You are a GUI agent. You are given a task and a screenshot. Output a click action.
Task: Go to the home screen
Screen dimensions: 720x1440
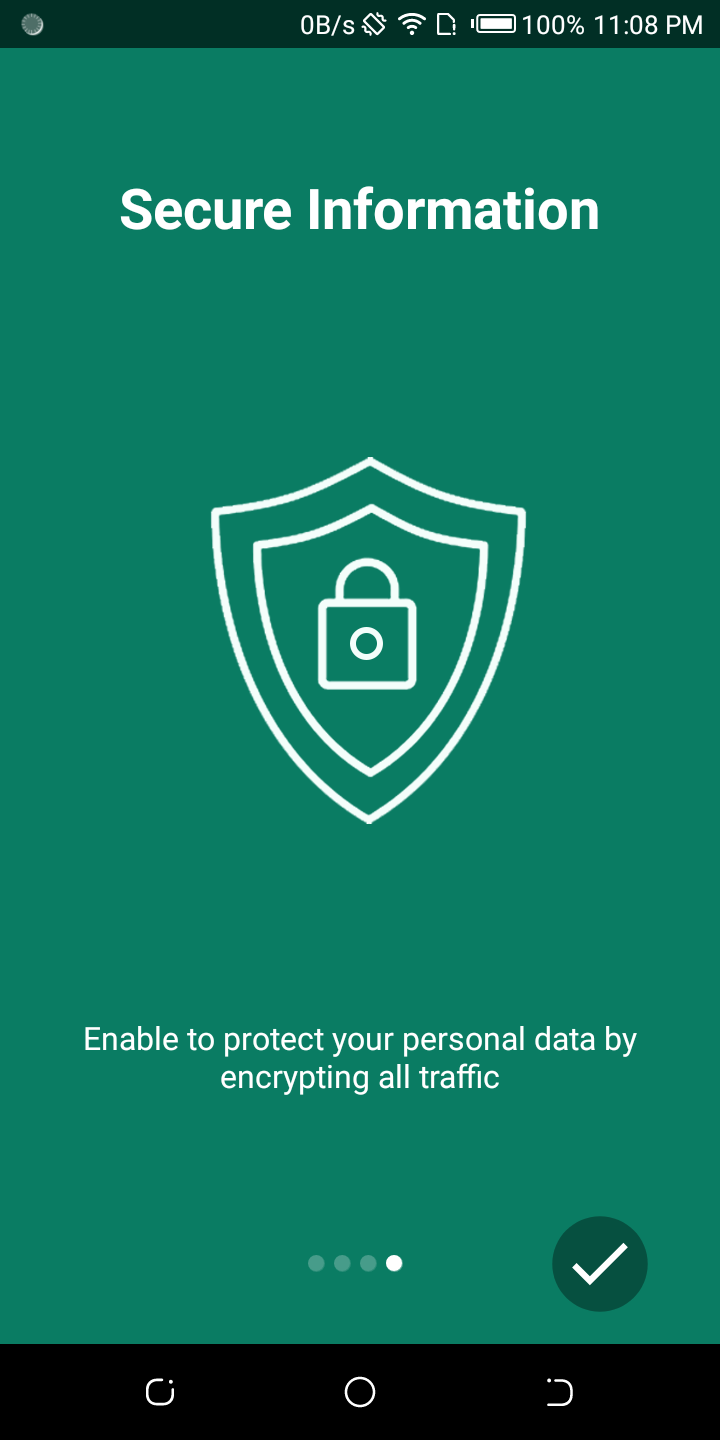pyautogui.click(x=360, y=1392)
